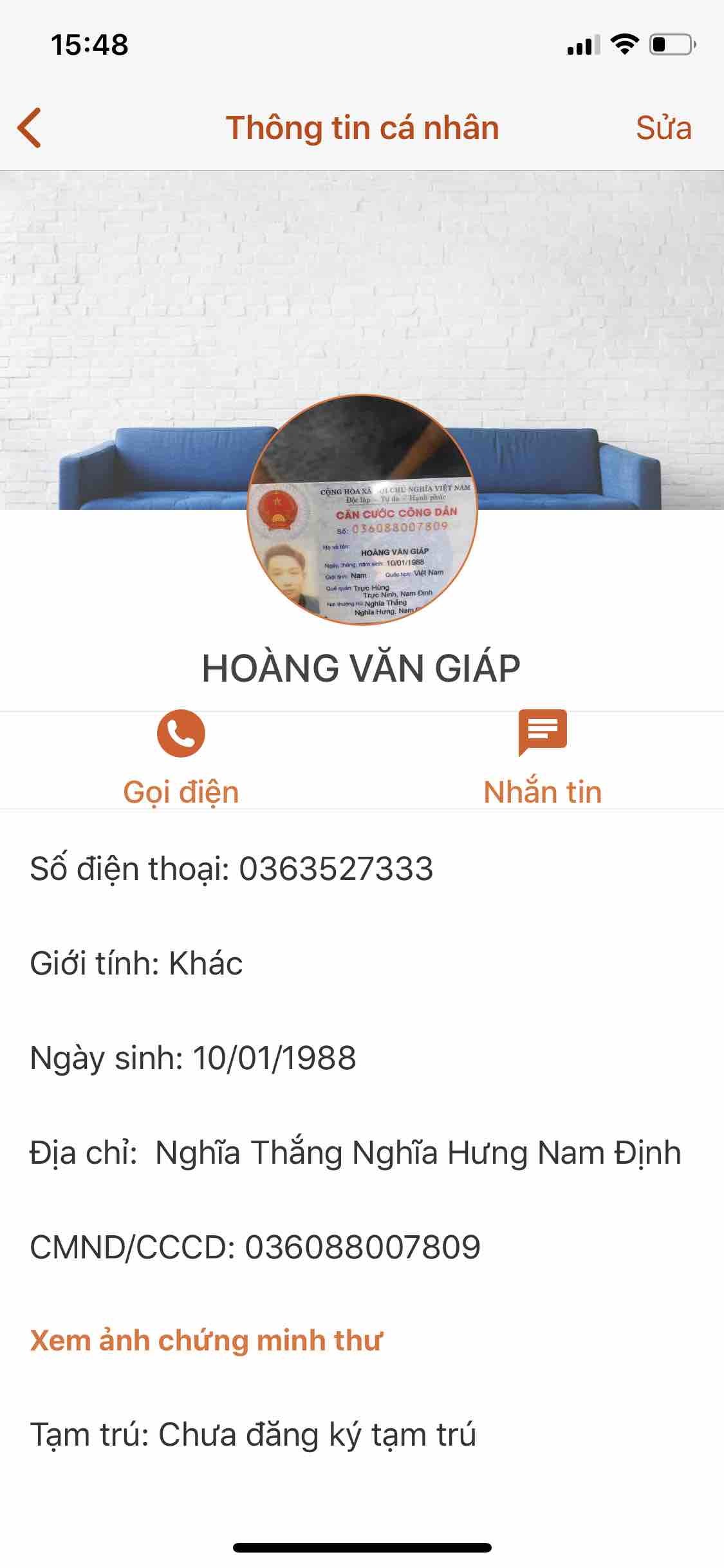
Task: Send a message with Nhắn tin
Action: pyautogui.click(x=543, y=758)
